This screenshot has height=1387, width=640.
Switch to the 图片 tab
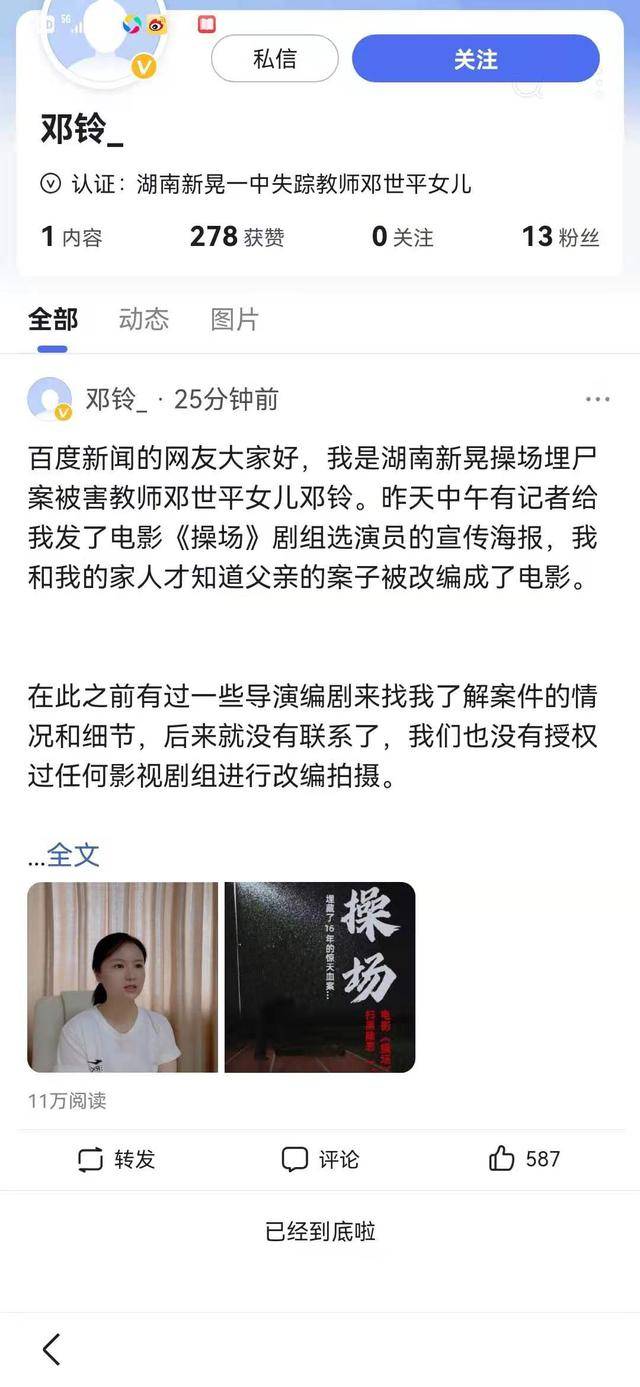click(235, 319)
